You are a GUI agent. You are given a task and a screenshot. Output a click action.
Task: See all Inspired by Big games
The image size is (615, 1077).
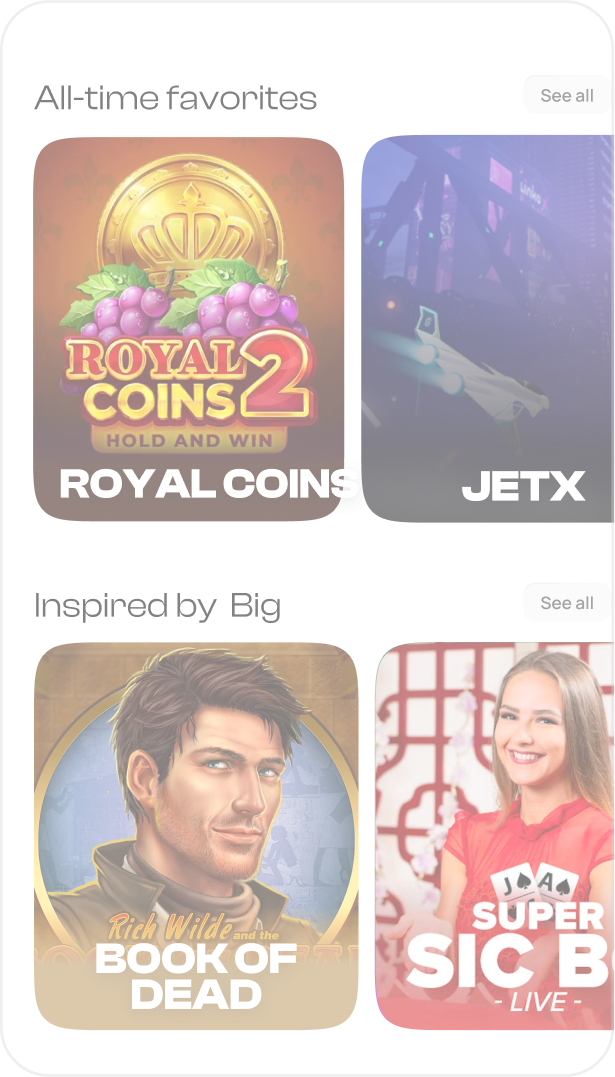point(566,603)
